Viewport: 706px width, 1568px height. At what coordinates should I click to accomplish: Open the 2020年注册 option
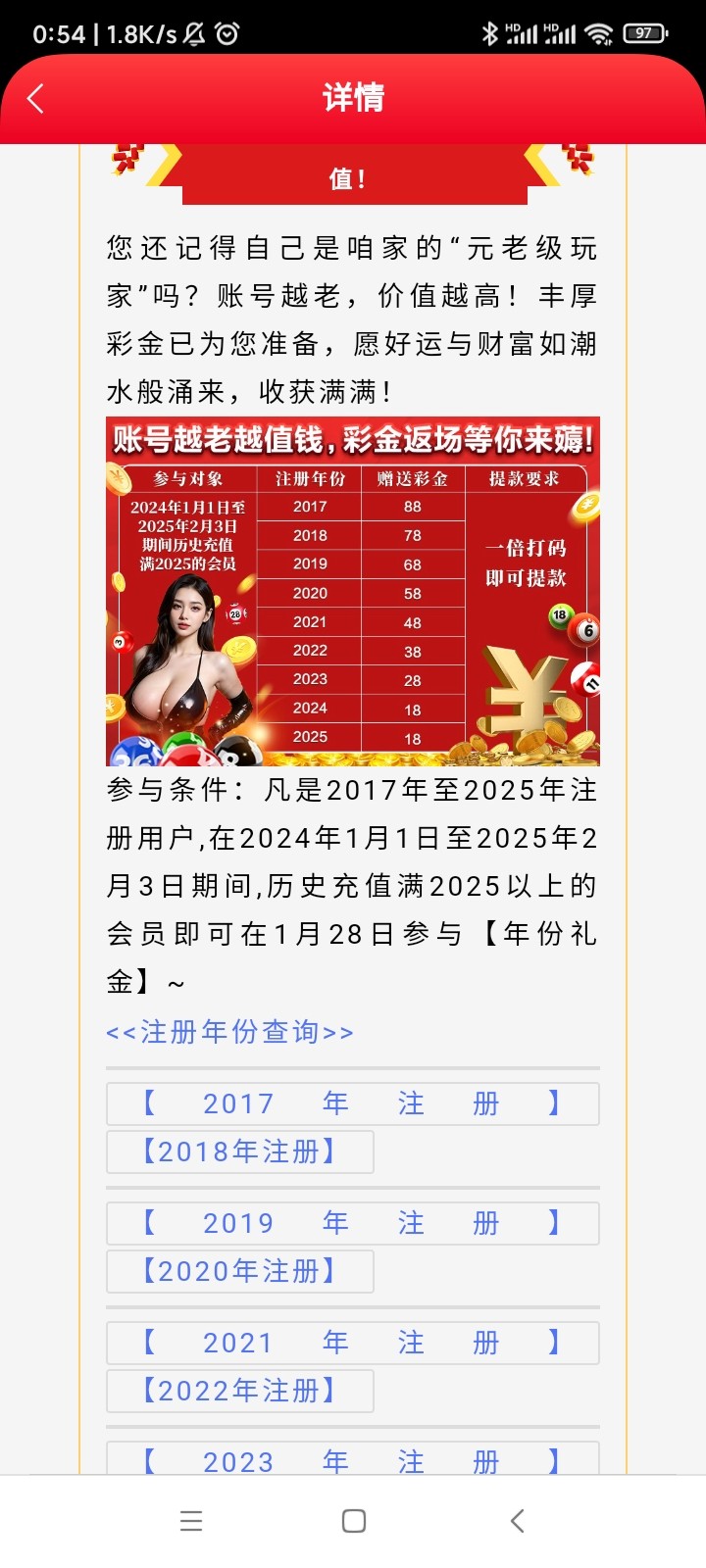click(240, 1271)
